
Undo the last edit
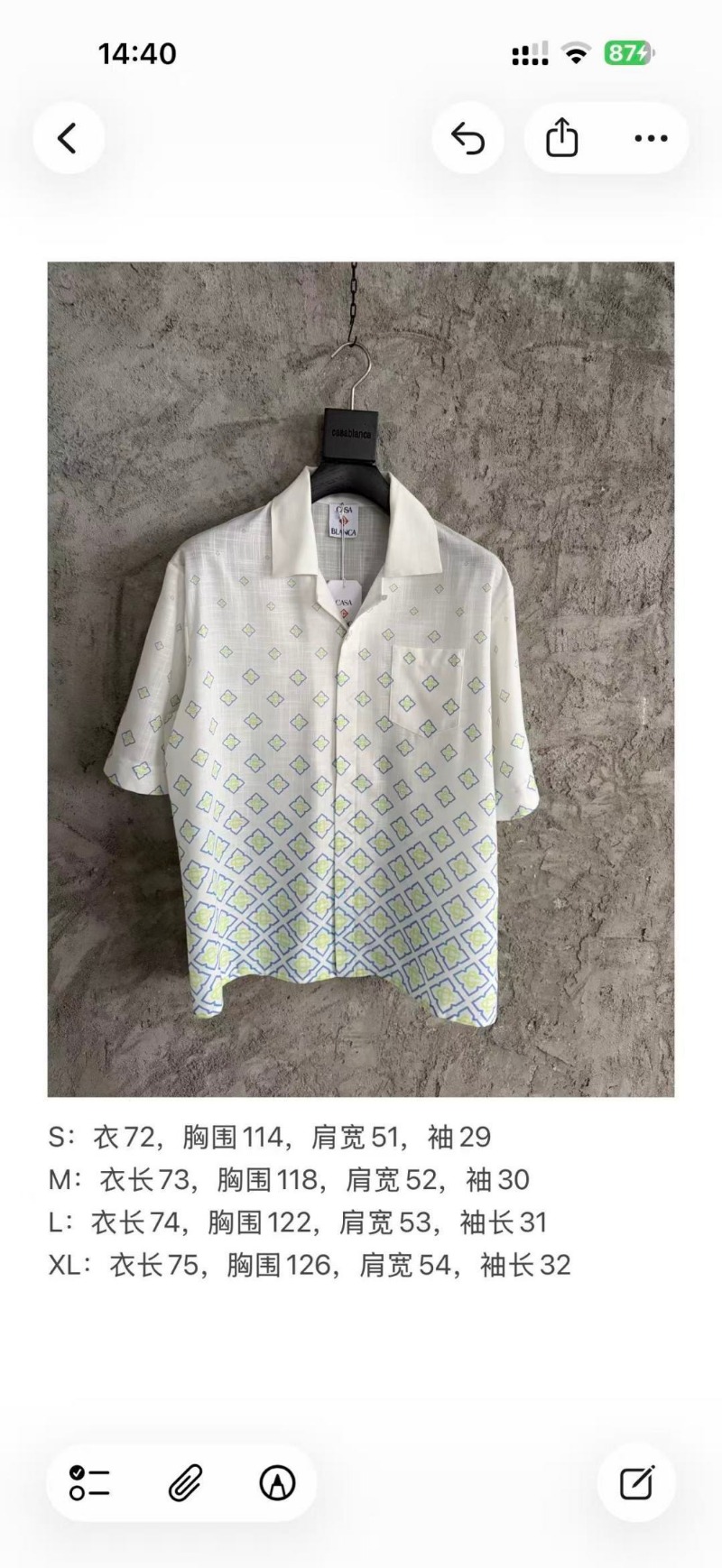click(467, 138)
